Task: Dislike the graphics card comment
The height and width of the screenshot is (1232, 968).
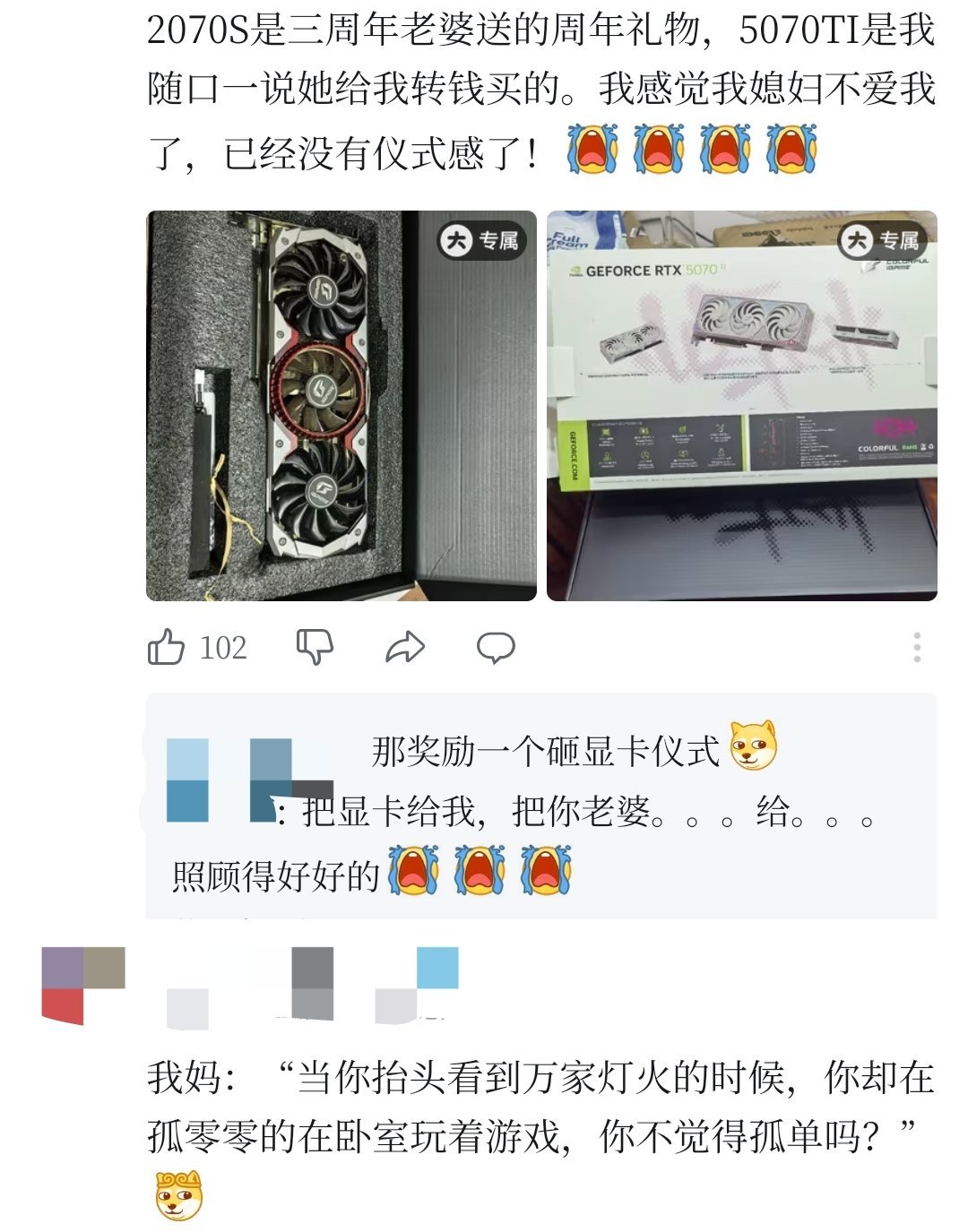Action: point(315,646)
